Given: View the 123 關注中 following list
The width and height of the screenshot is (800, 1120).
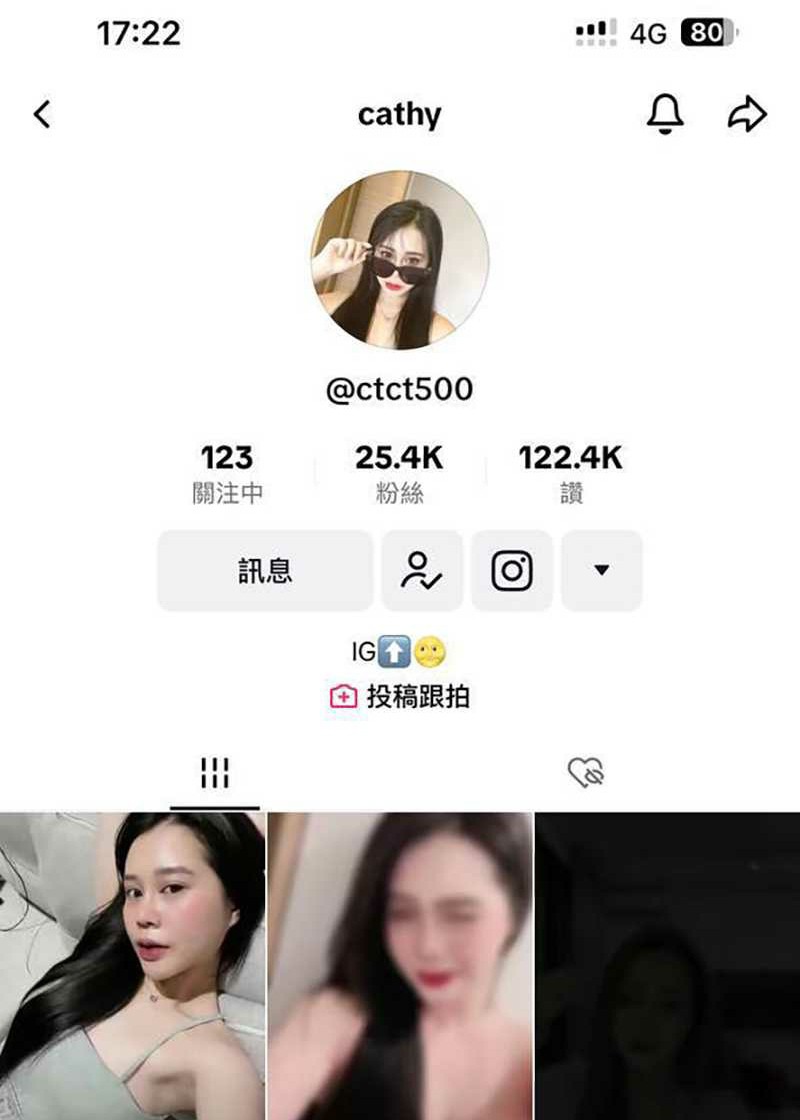Looking at the screenshot, I should (x=227, y=474).
